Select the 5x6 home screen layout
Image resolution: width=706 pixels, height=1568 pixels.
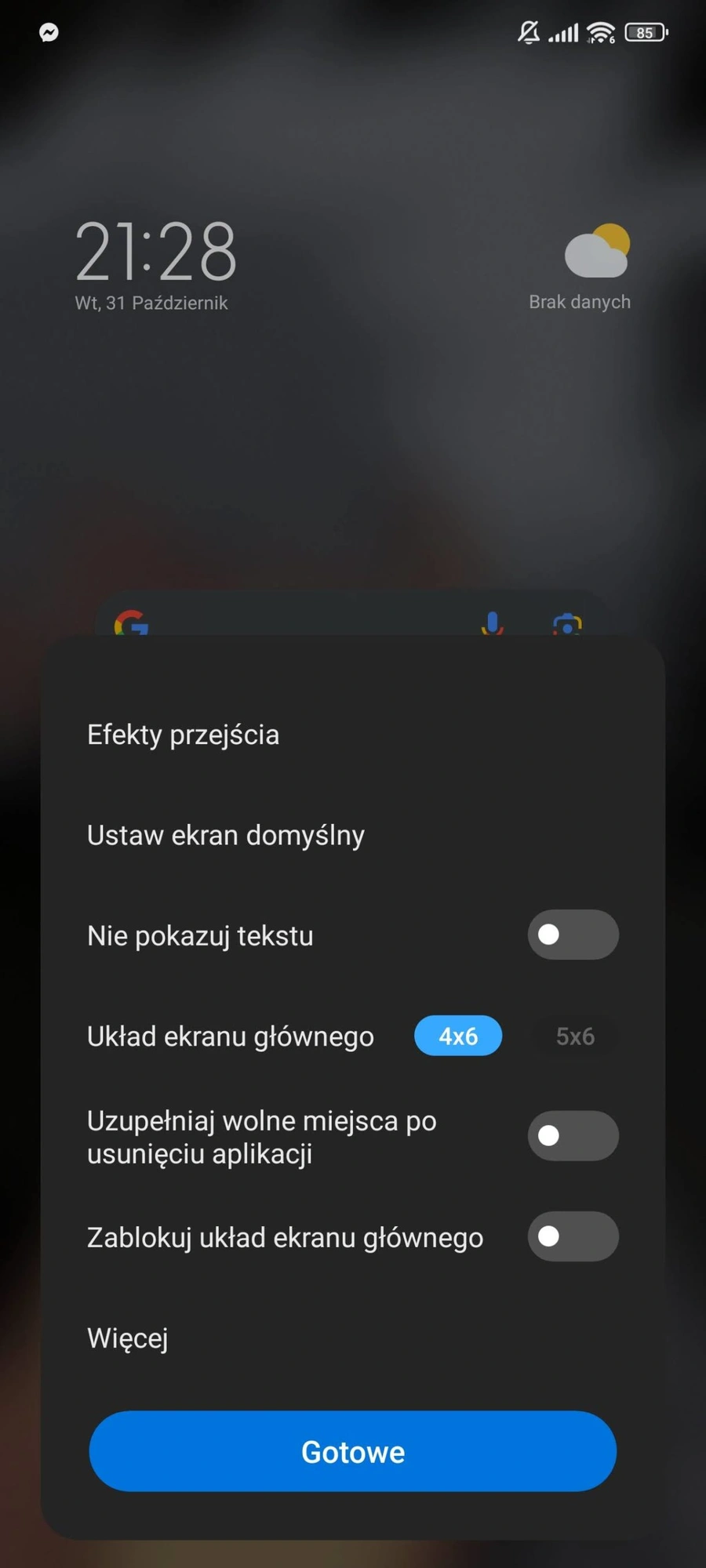pyautogui.click(x=575, y=1036)
